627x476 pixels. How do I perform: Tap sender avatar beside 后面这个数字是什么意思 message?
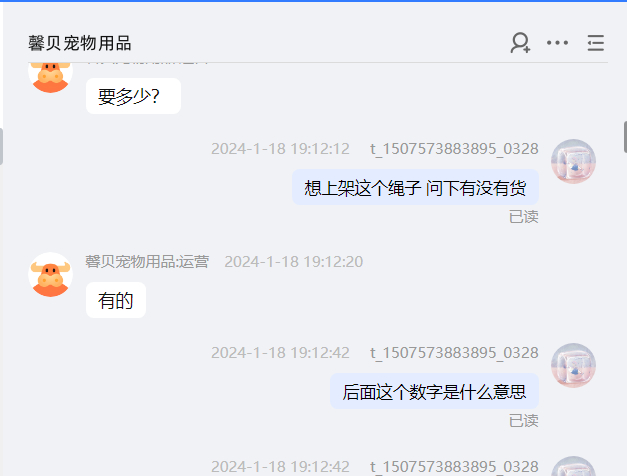click(574, 366)
